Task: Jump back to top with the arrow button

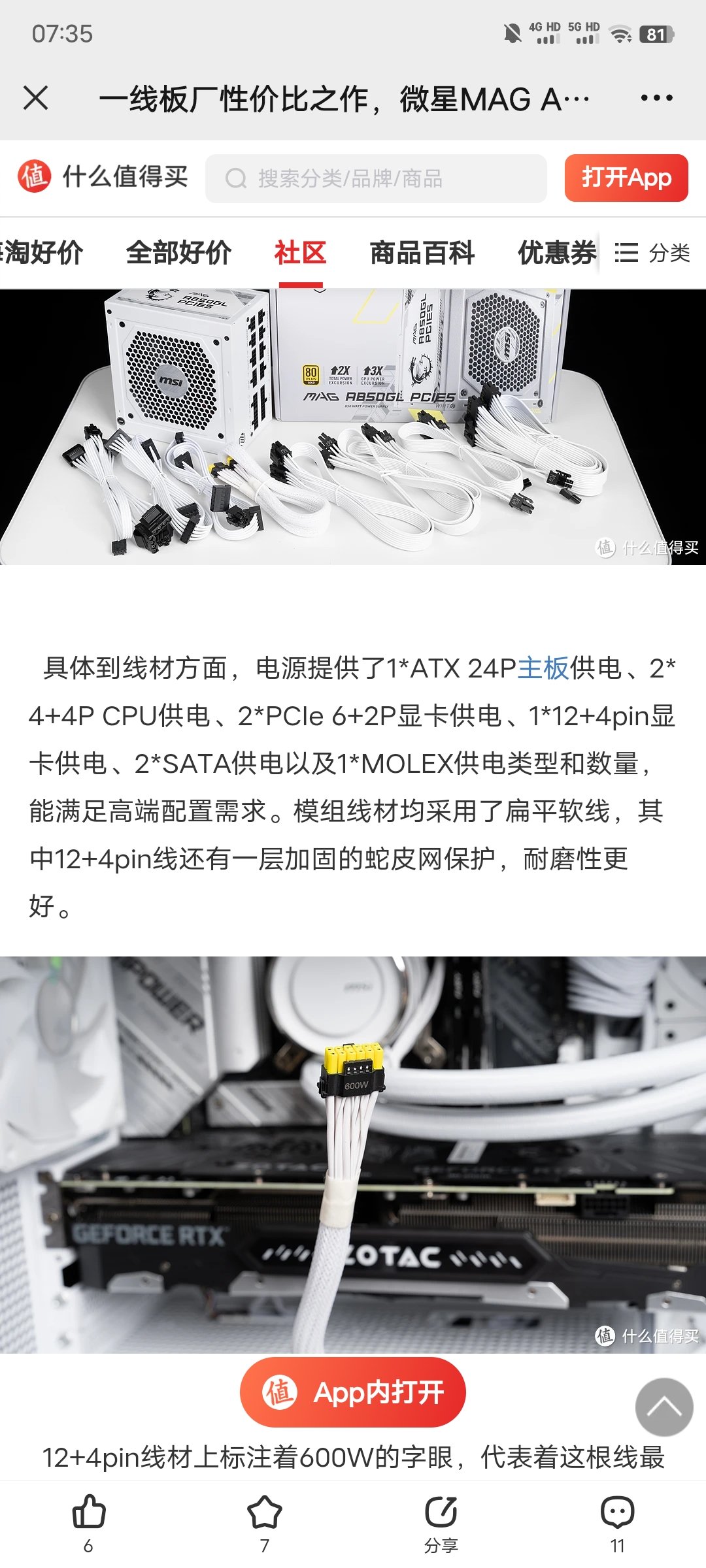Action: pos(664,1407)
